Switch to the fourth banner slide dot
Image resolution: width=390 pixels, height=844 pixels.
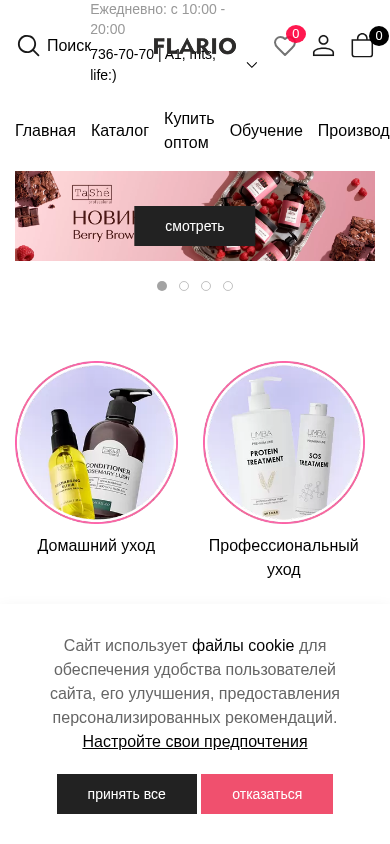[228, 286]
